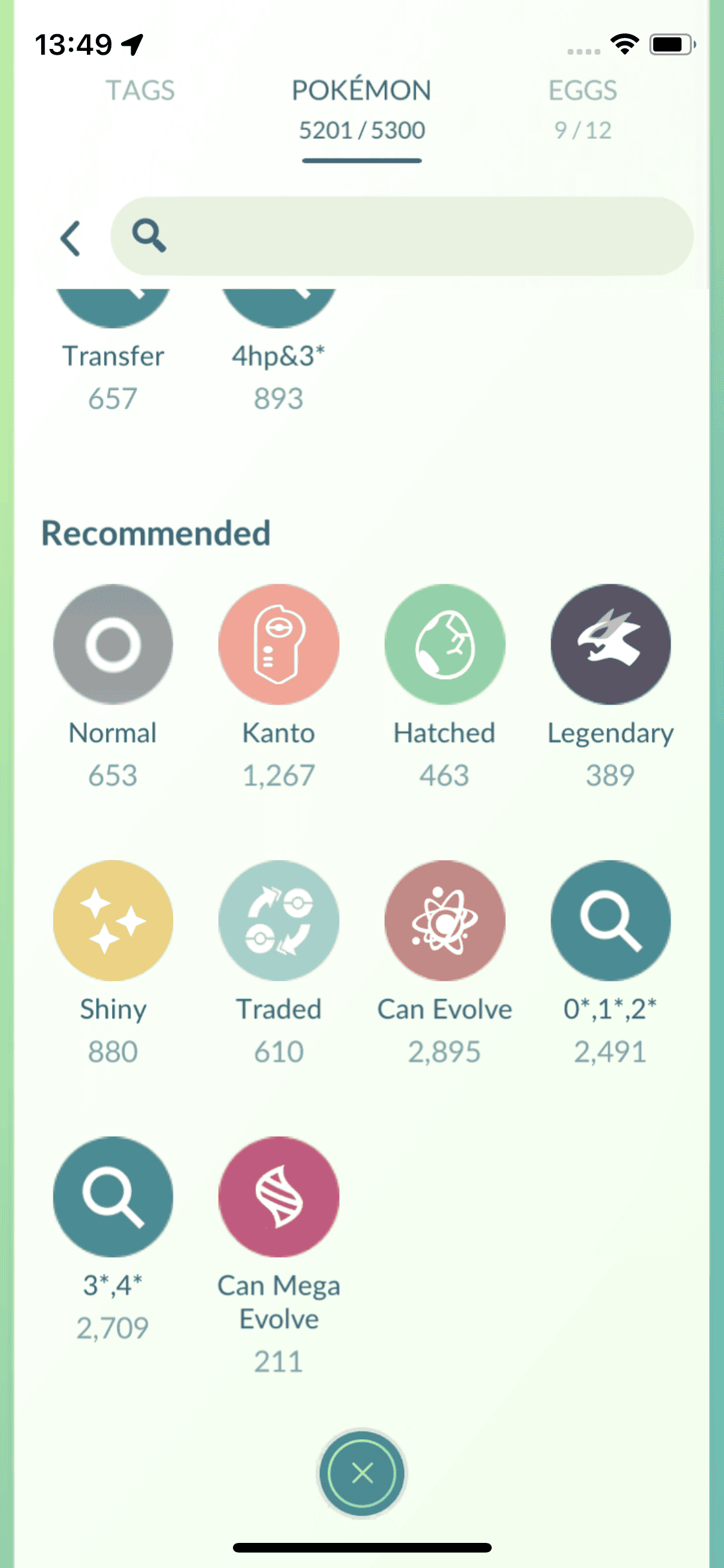Screen dimensions: 724x1568
Task: Show Traded Pokémon
Action: click(278, 920)
